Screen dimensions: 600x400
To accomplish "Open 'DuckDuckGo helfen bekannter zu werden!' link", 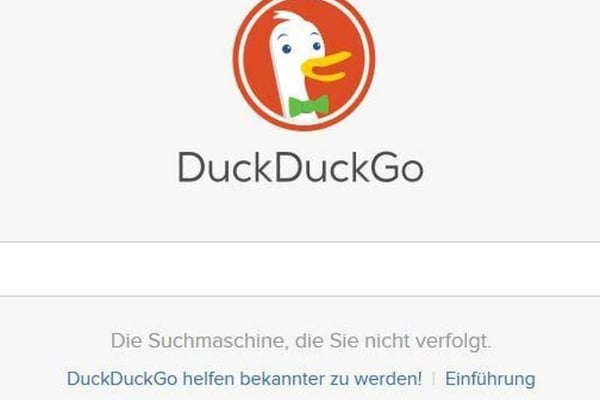I will point(244,379).
